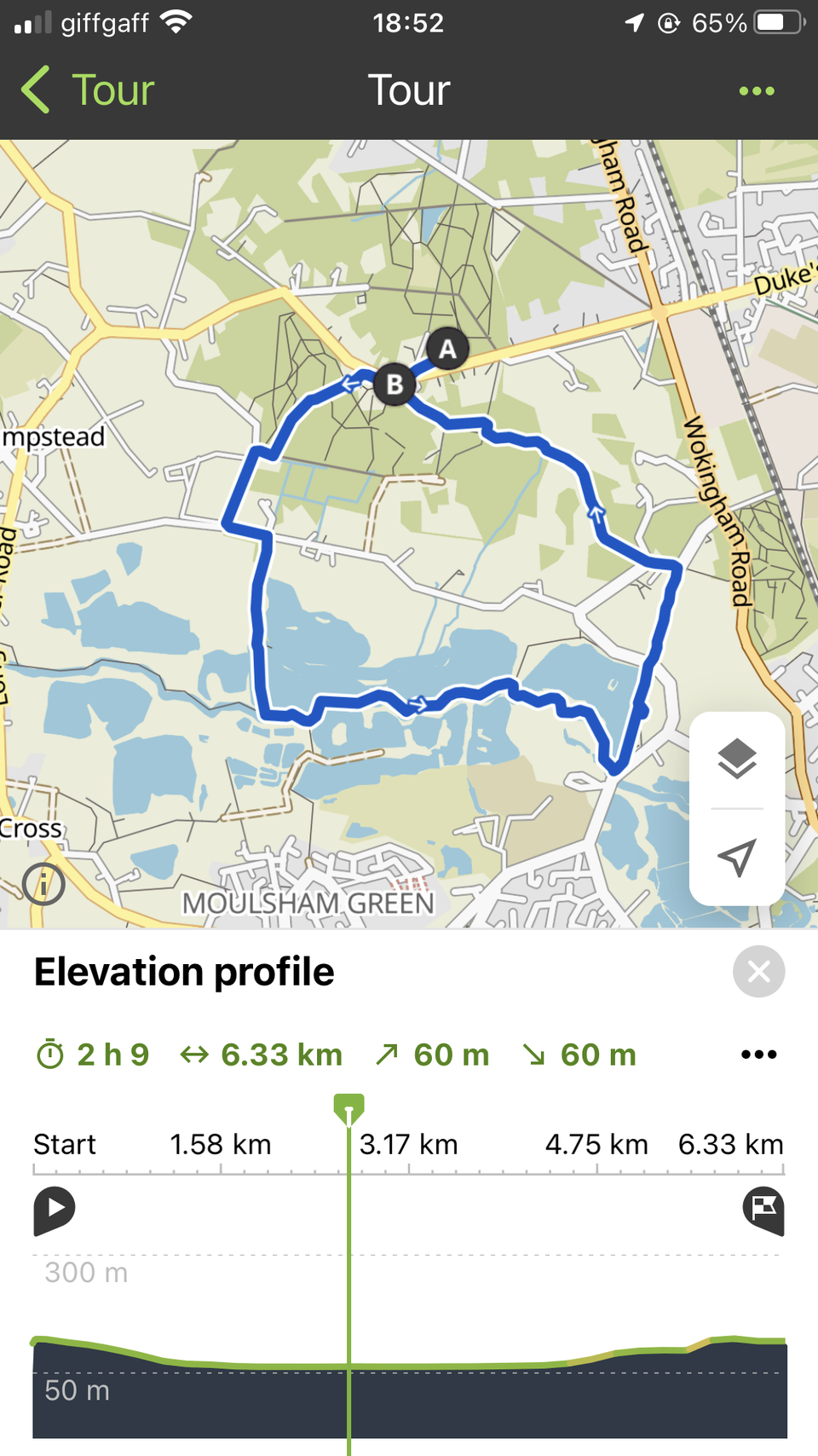Tap waypoint A on the map
818x1456 pixels.
447,350
